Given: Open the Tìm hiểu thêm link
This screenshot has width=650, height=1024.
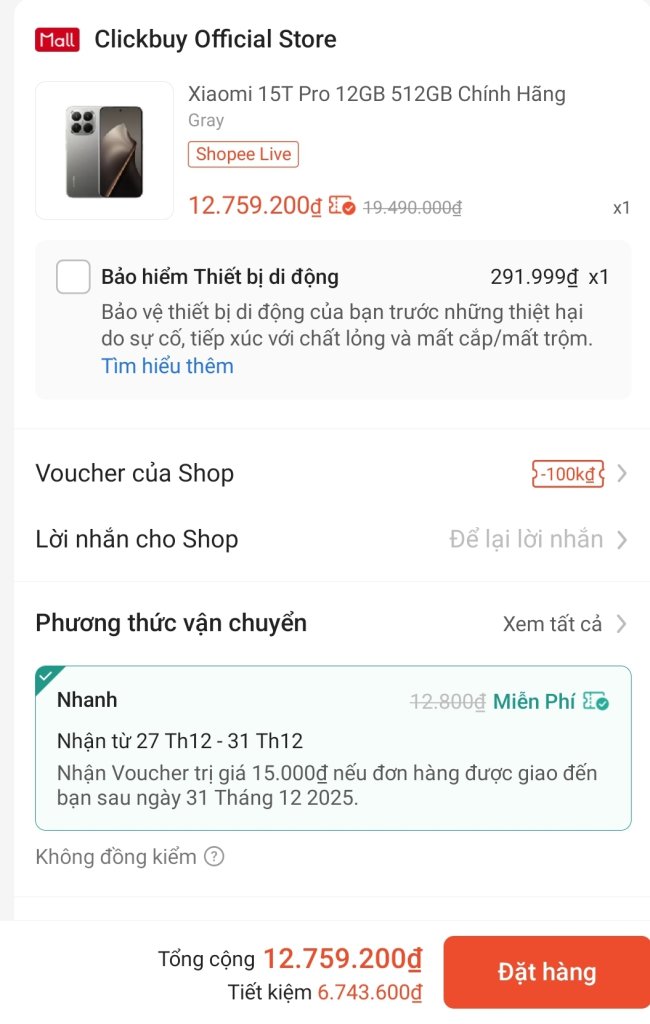Looking at the screenshot, I should (167, 366).
